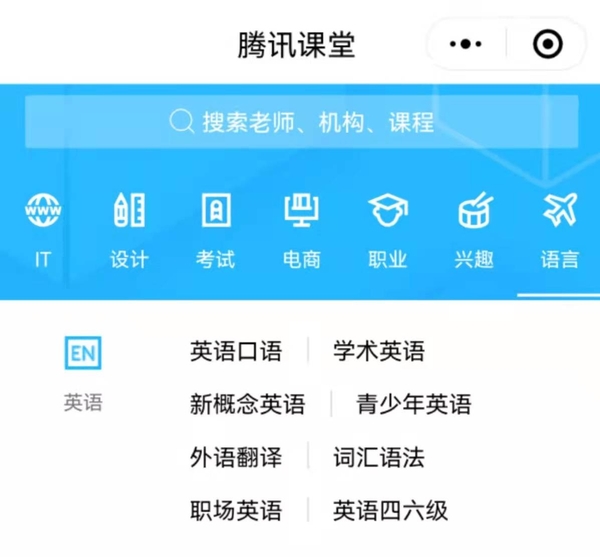600x557 pixels.
Task: Browse 学术英语 courses
Action: pyautogui.click(x=379, y=351)
